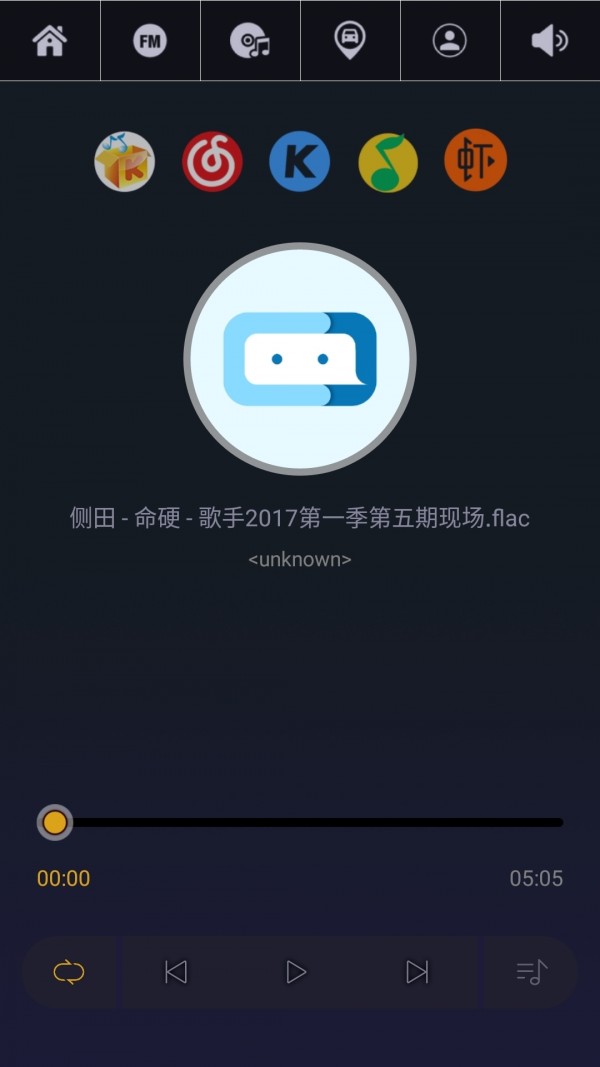Open the music disc tab
Screen dimensions: 600x1067
point(250,40)
